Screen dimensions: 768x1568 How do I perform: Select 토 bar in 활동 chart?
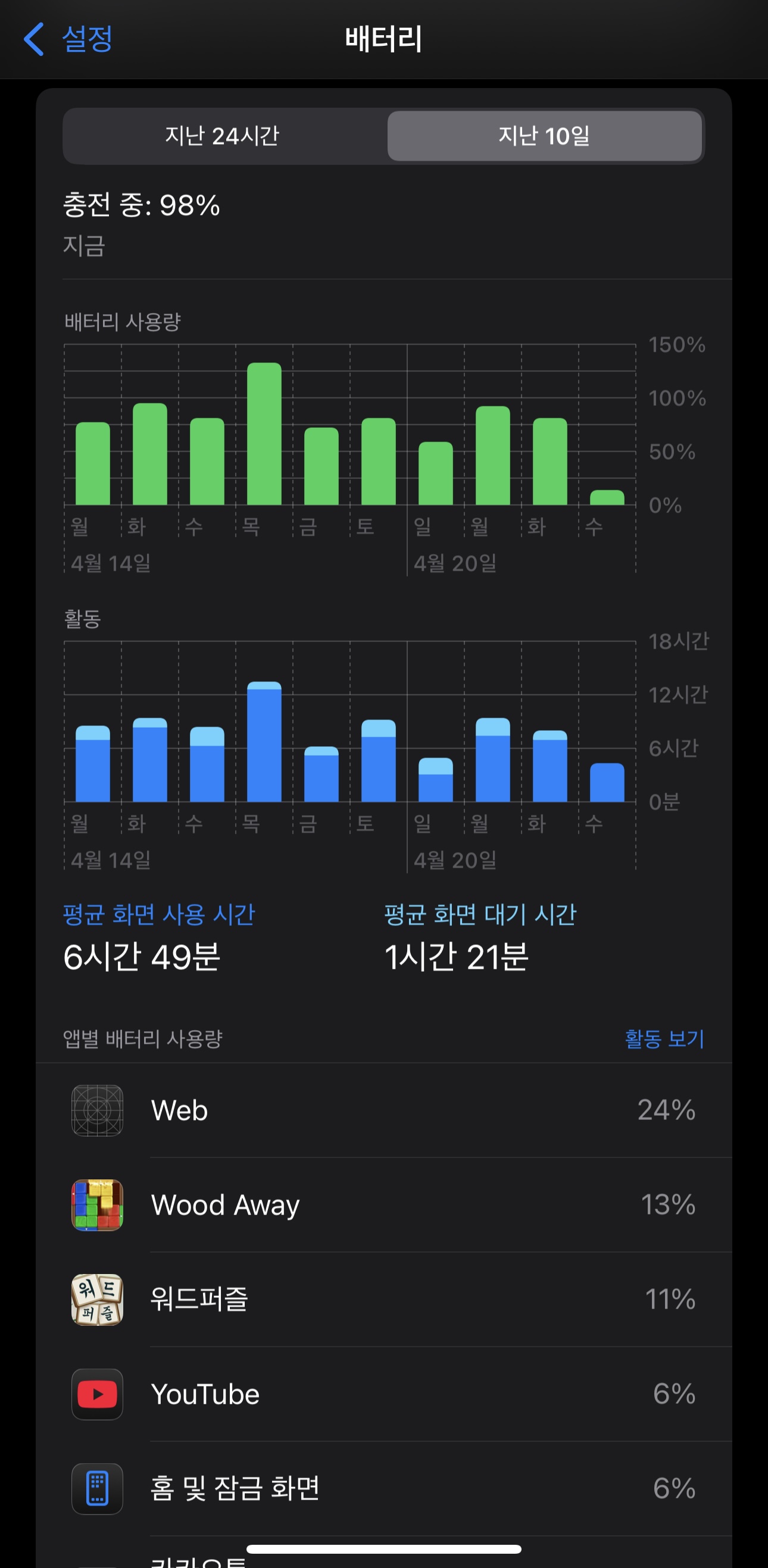click(378, 761)
